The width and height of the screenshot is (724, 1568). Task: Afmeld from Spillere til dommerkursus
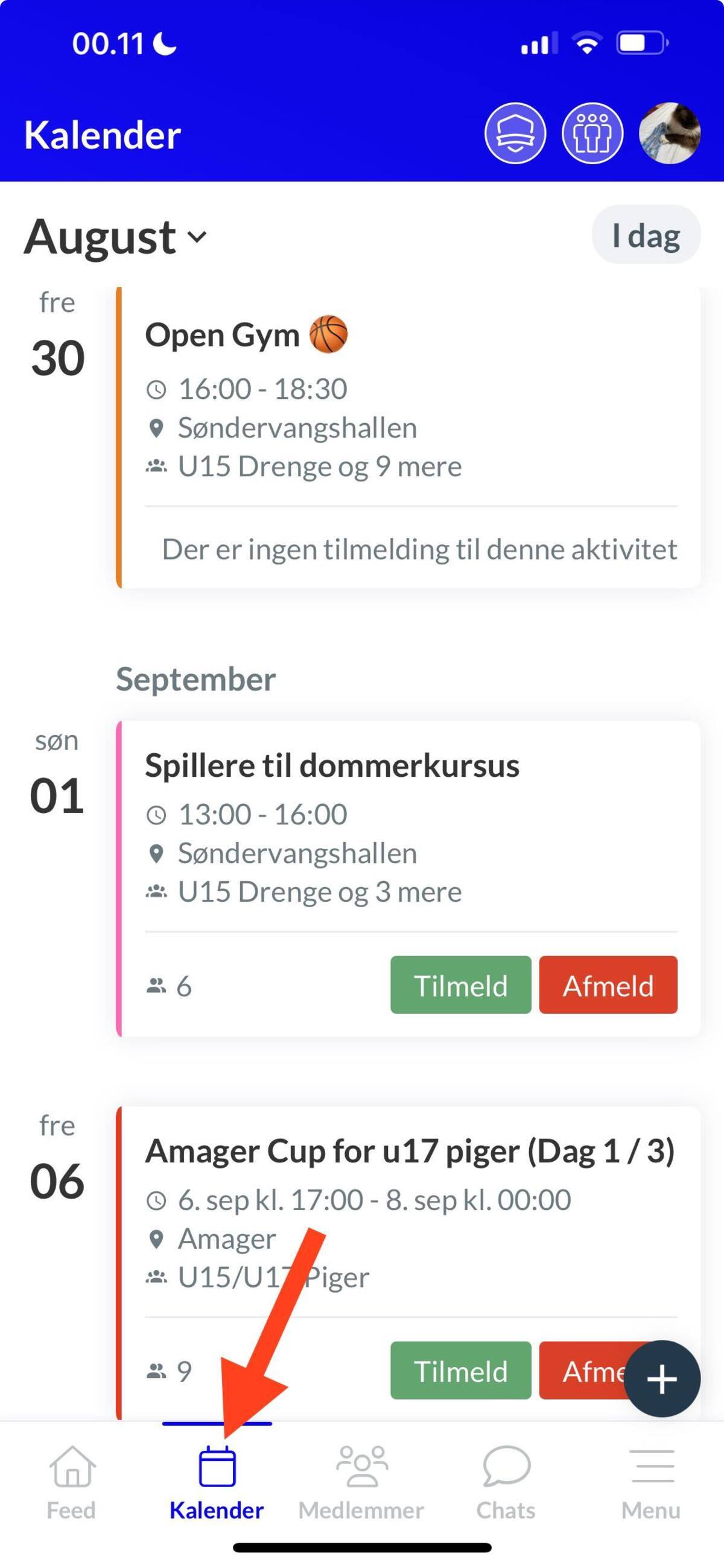point(608,985)
